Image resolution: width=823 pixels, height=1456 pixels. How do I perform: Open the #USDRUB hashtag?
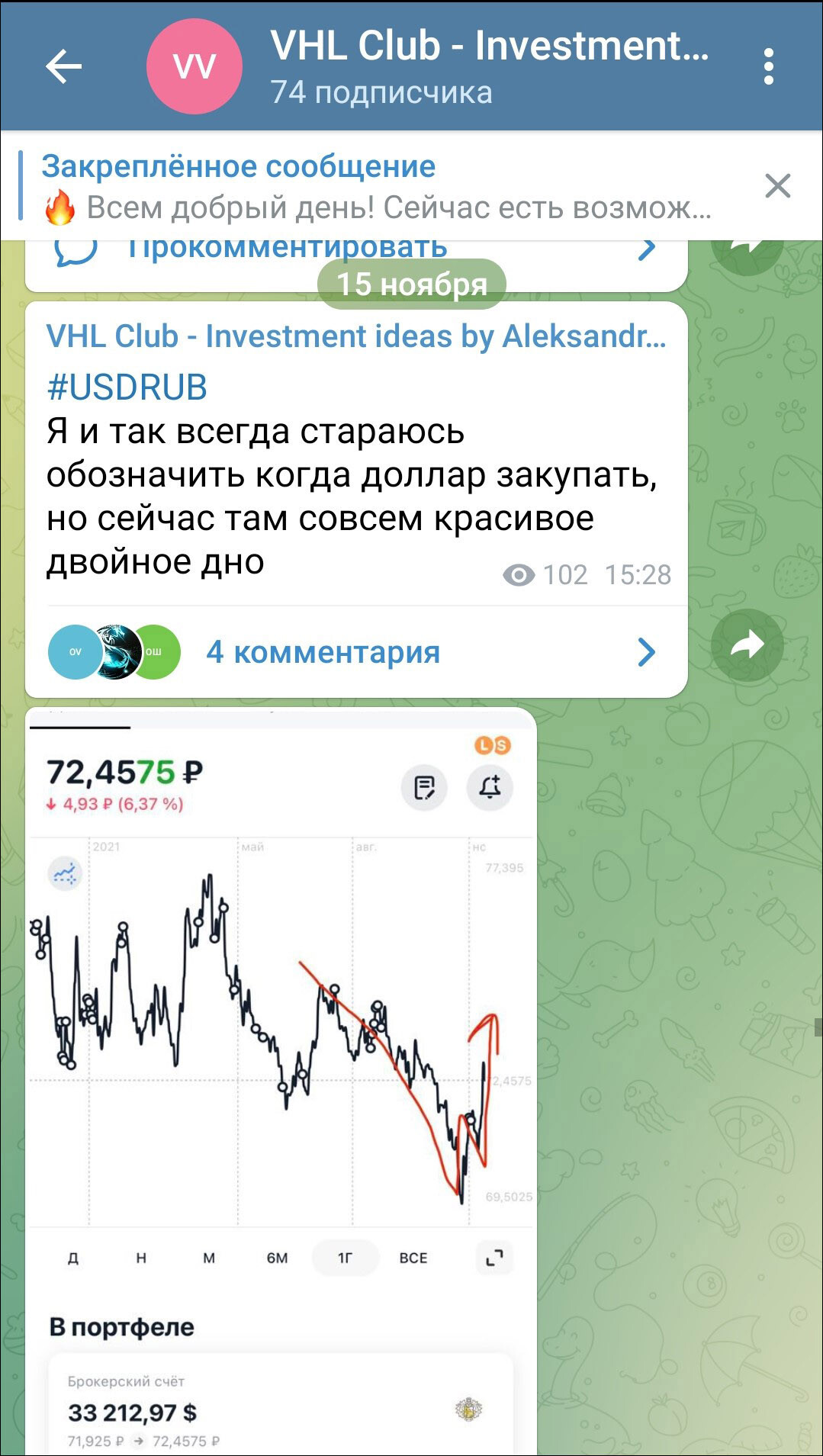127,387
